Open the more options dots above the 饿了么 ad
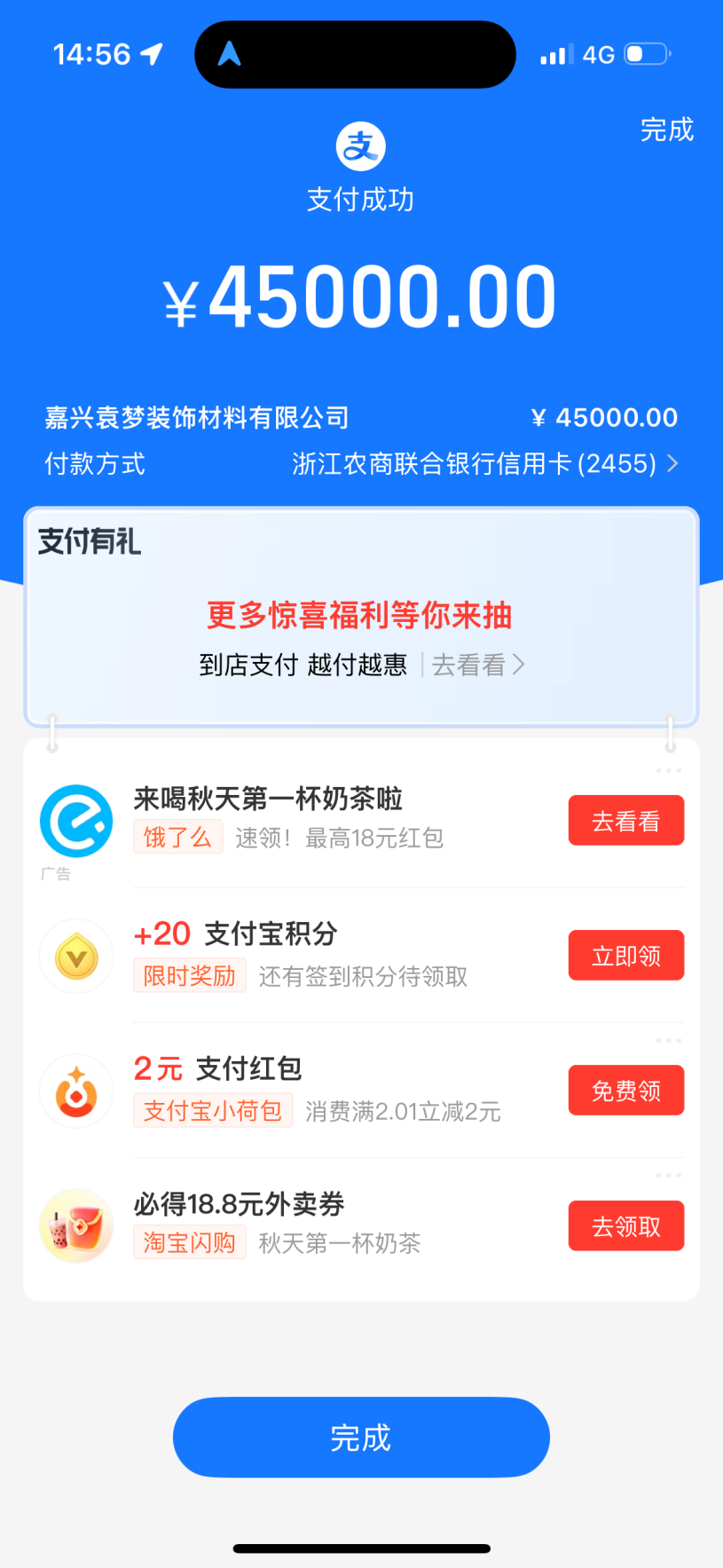Image resolution: width=723 pixels, height=1568 pixels. coord(668,770)
